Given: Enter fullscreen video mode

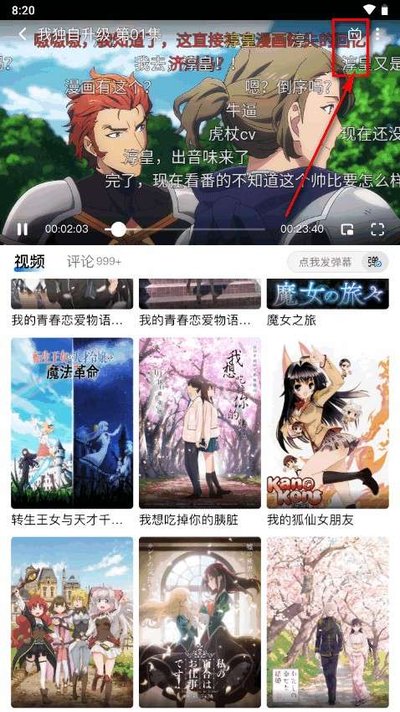Looking at the screenshot, I should pyautogui.click(x=377, y=229).
